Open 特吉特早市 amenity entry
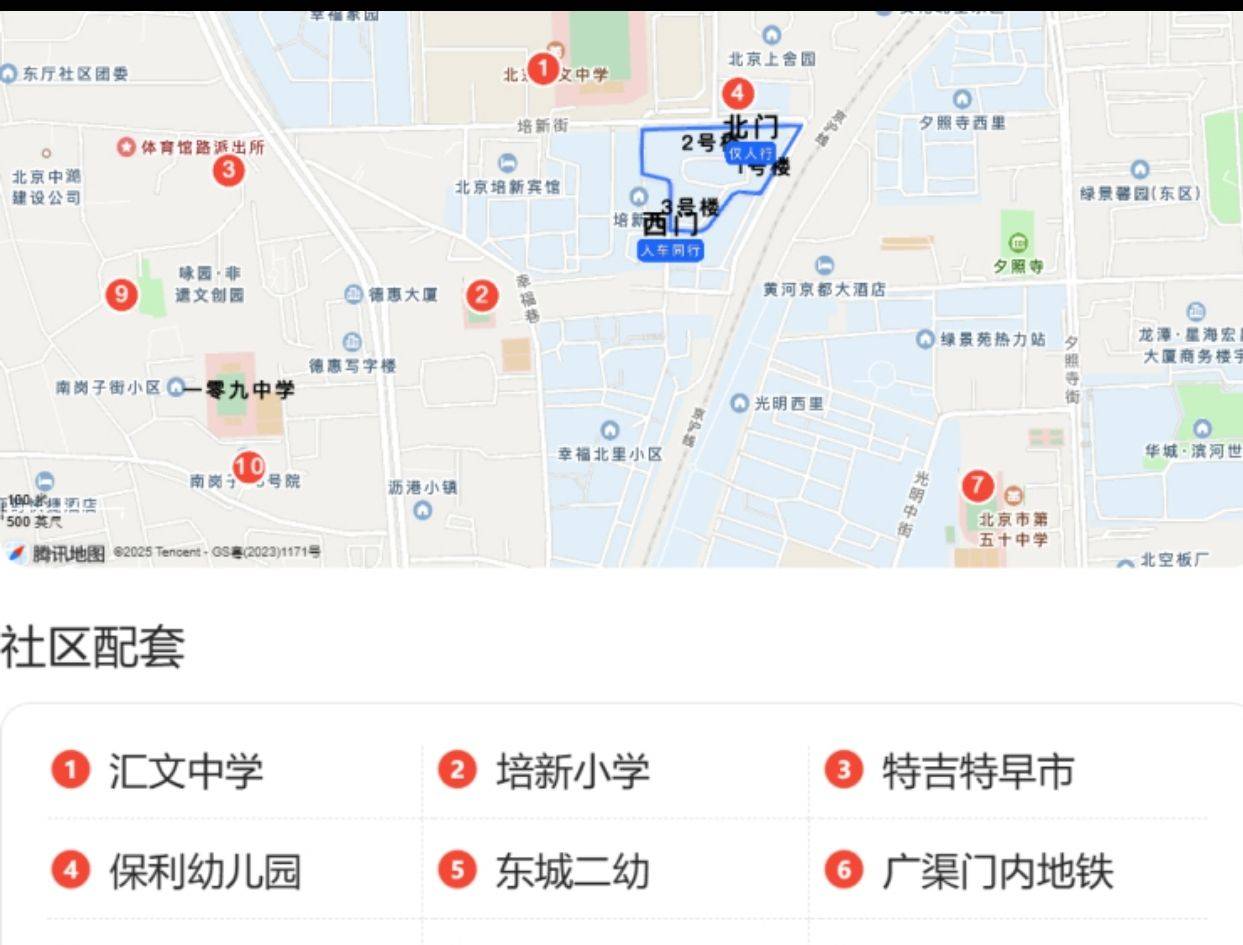 point(977,771)
